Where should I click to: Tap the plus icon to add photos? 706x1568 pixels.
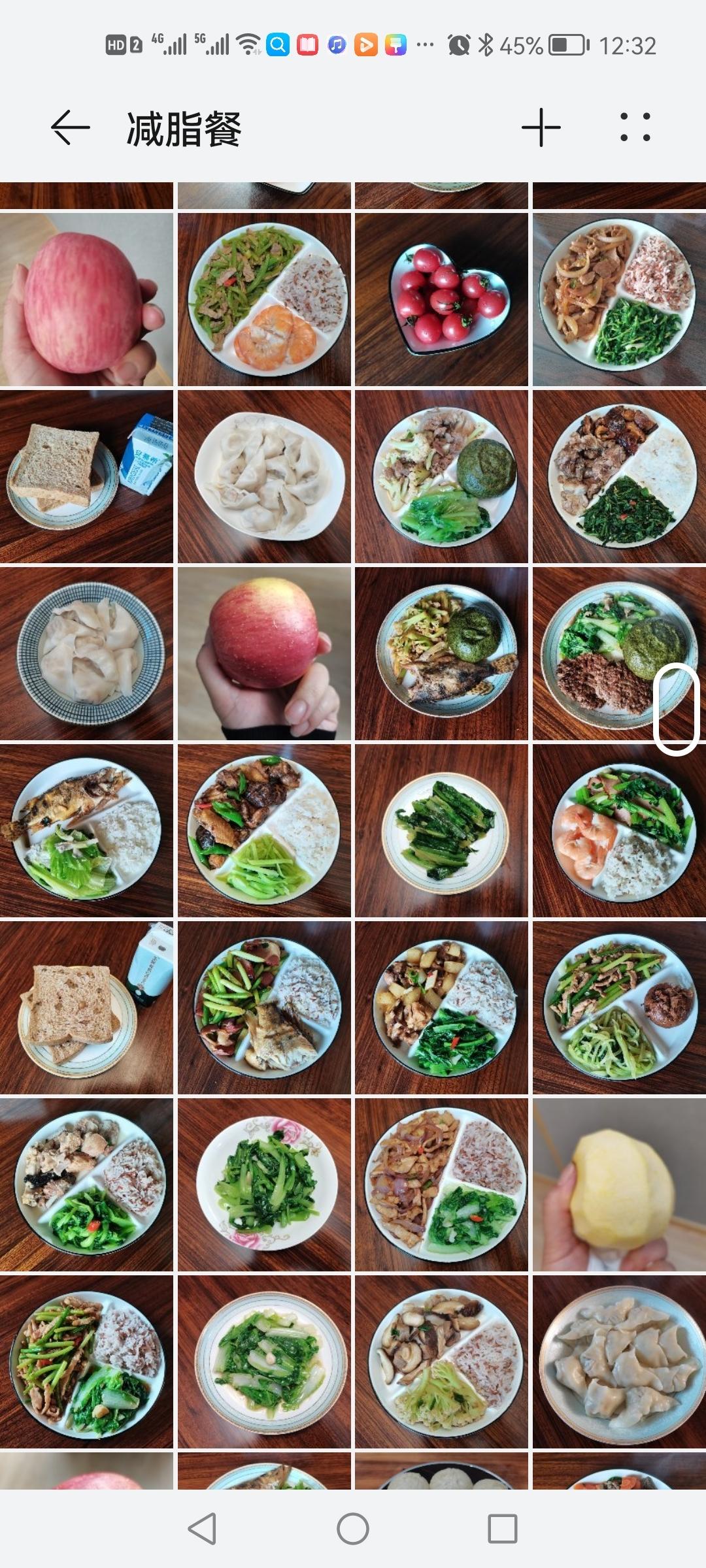point(541,127)
